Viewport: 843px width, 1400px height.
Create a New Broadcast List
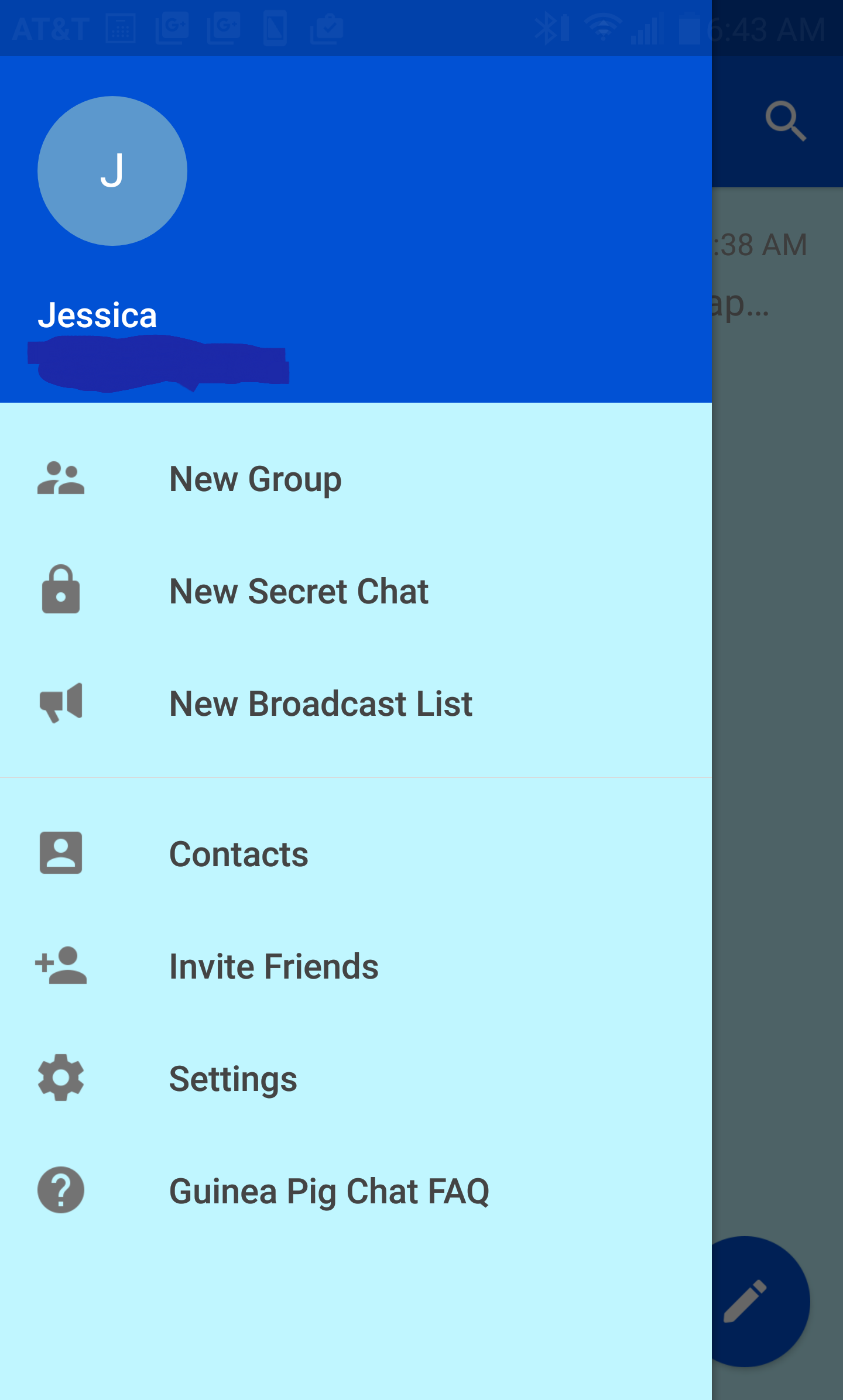coord(320,704)
